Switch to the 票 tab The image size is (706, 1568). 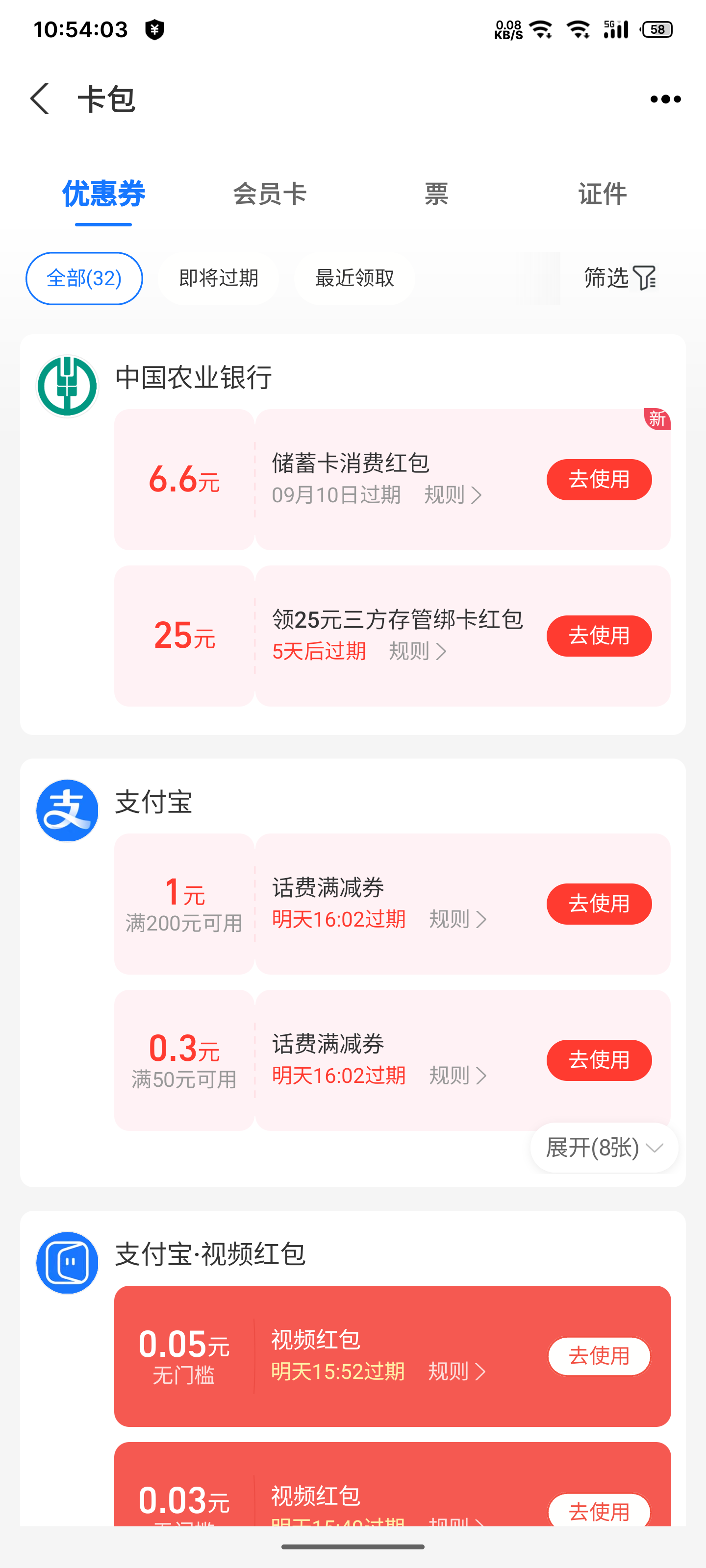click(x=436, y=194)
